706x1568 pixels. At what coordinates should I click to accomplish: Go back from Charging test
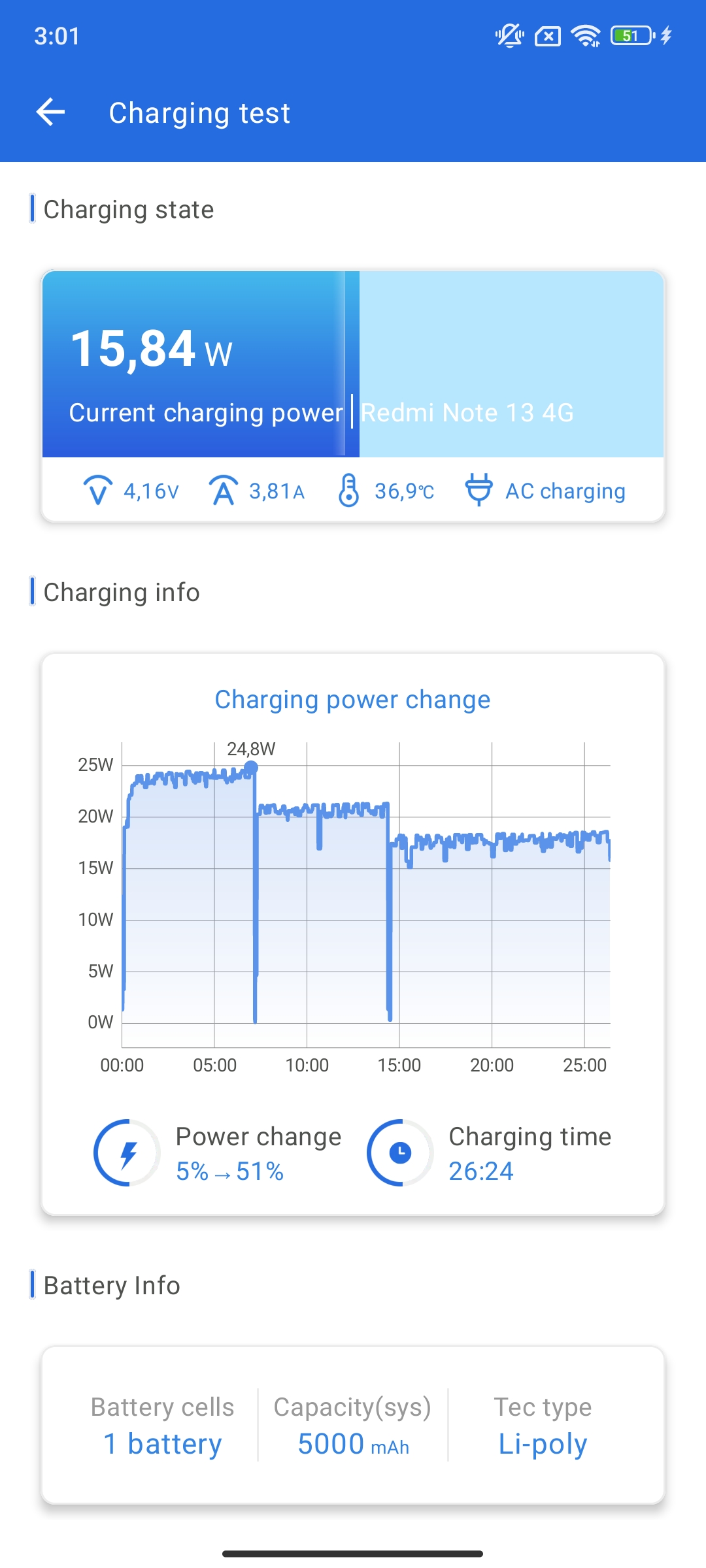50,112
